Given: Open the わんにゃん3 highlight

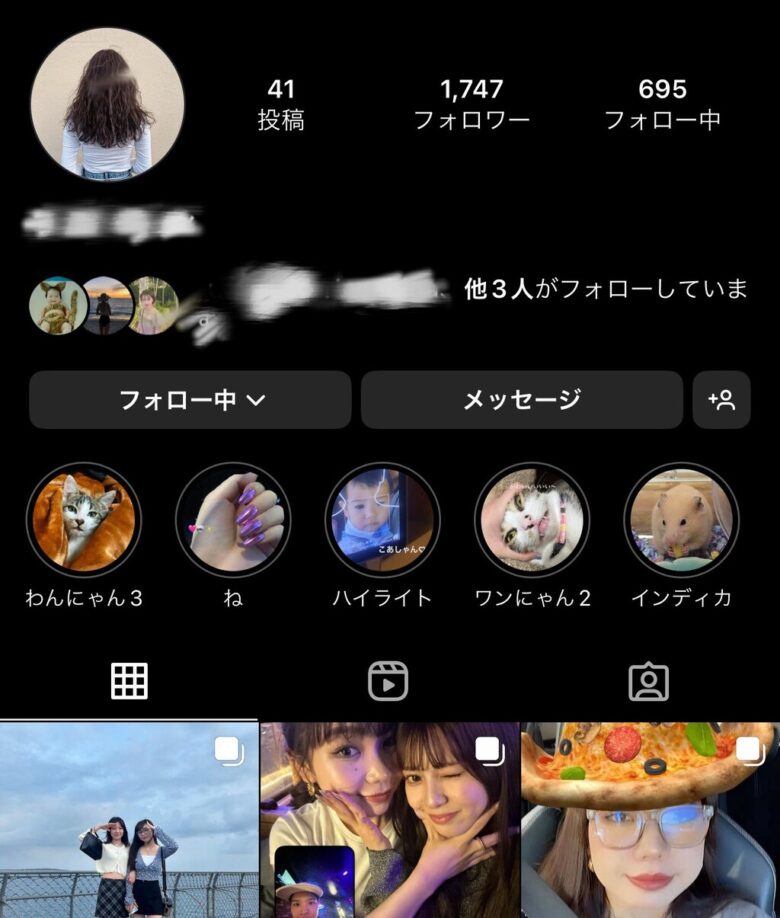Looking at the screenshot, I should (83, 520).
